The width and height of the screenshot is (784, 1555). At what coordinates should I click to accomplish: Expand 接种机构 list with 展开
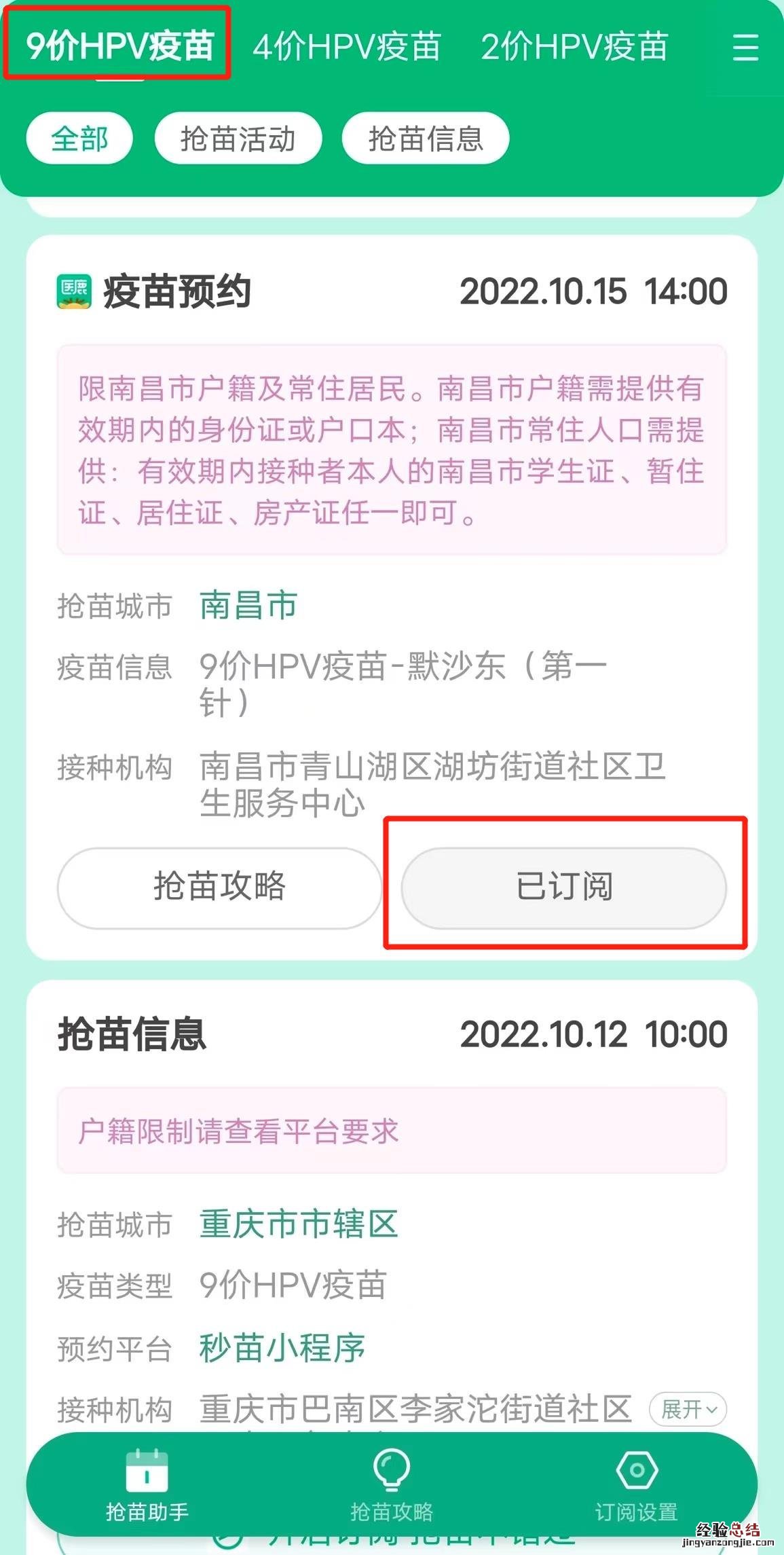coord(688,1409)
